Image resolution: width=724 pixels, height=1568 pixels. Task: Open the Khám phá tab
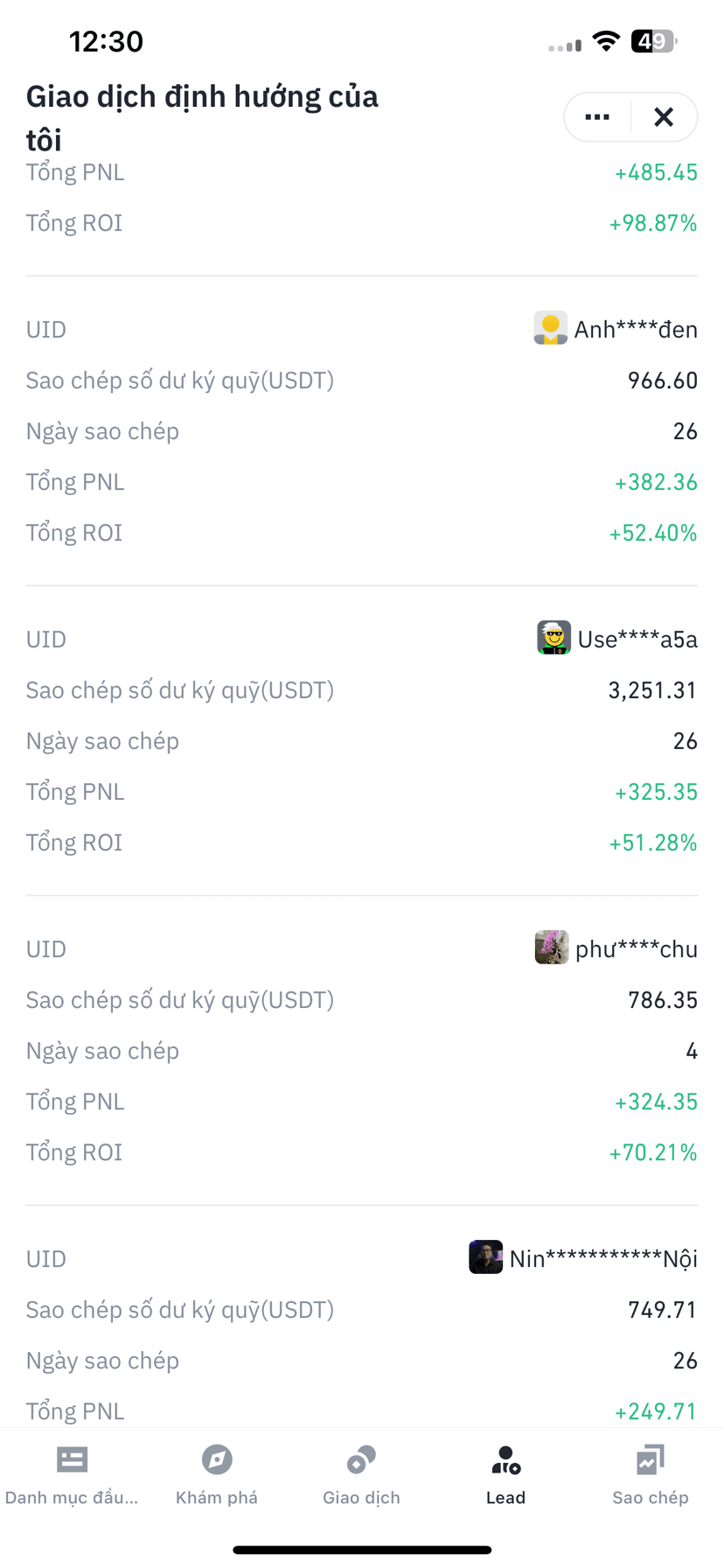point(217,1475)
